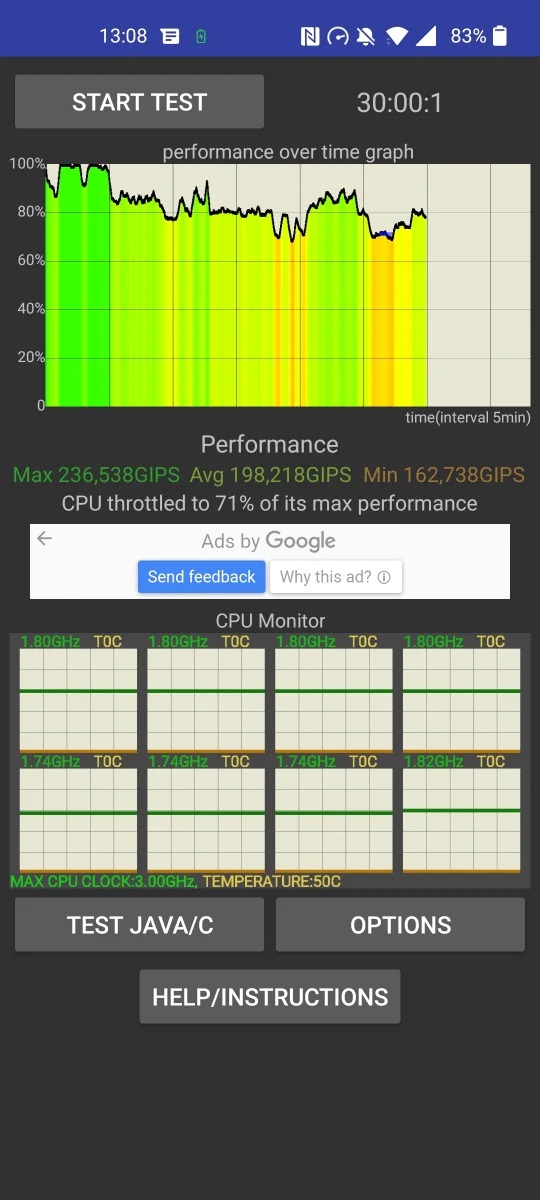
Task: Open the OPTIONS screen
Action: click(x=400, y=925)
